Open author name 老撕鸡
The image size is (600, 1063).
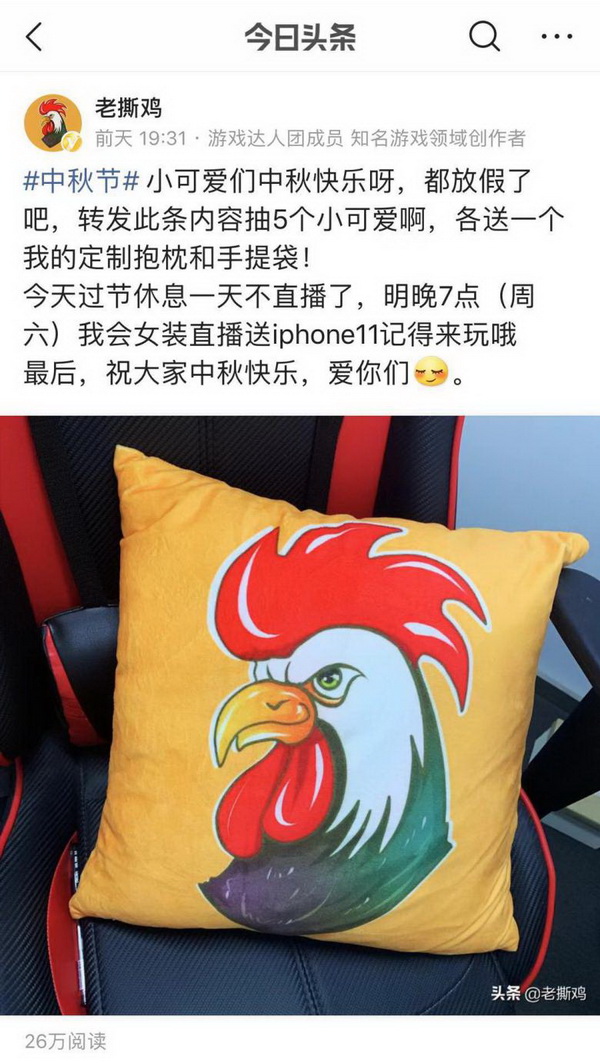click(129, 108)
